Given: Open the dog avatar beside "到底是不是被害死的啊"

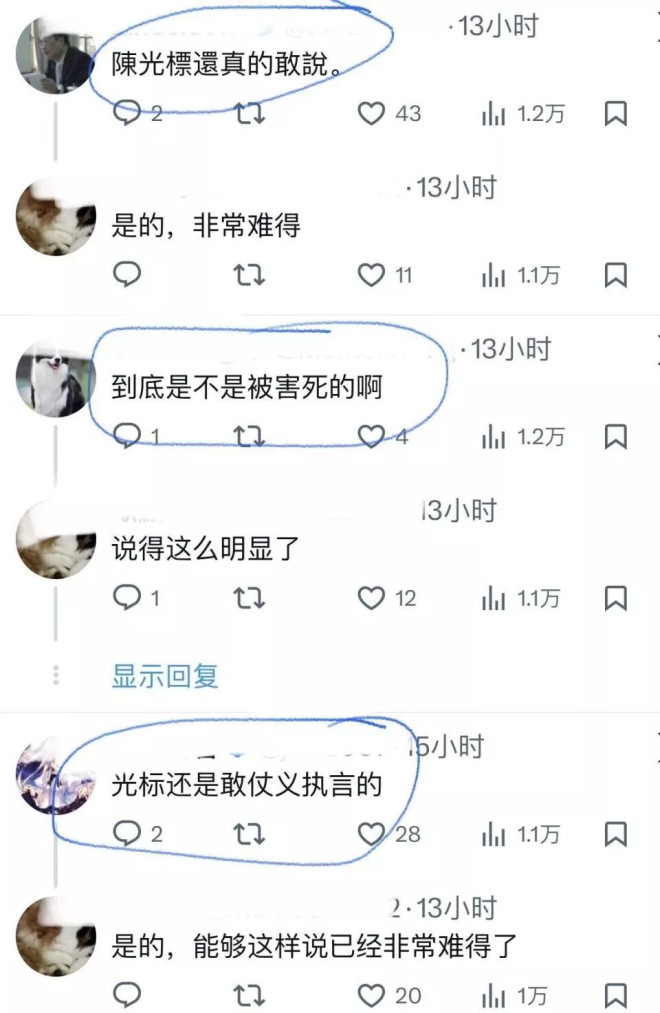Looking at the screenshot, I should pos(55,379).
